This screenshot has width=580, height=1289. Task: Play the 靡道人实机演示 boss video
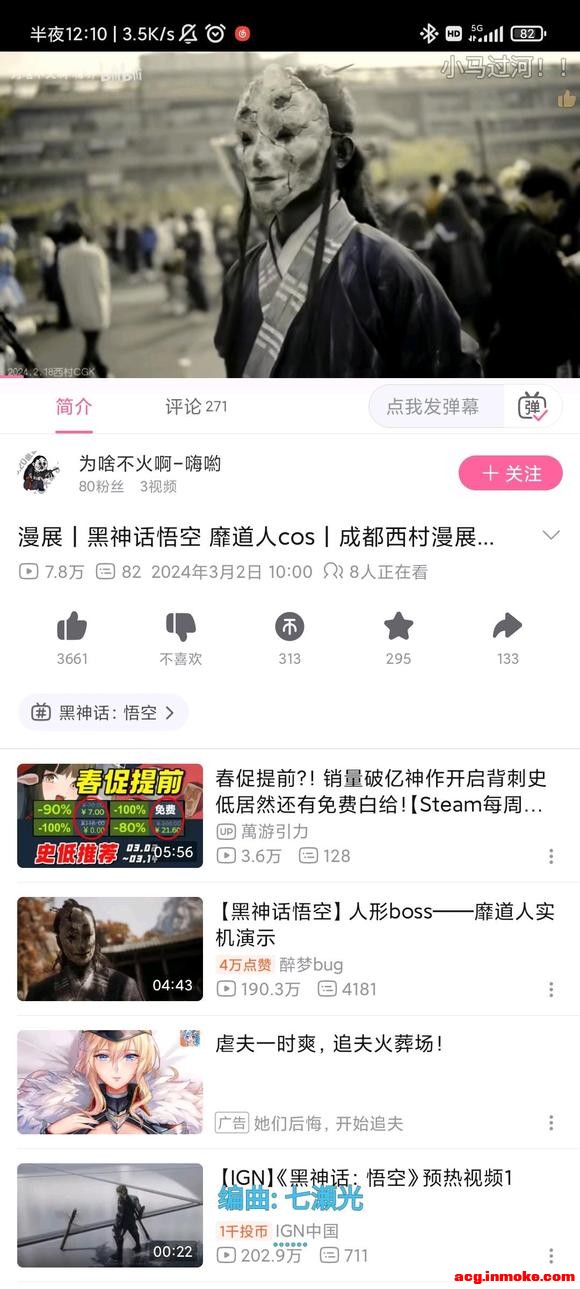290,949
